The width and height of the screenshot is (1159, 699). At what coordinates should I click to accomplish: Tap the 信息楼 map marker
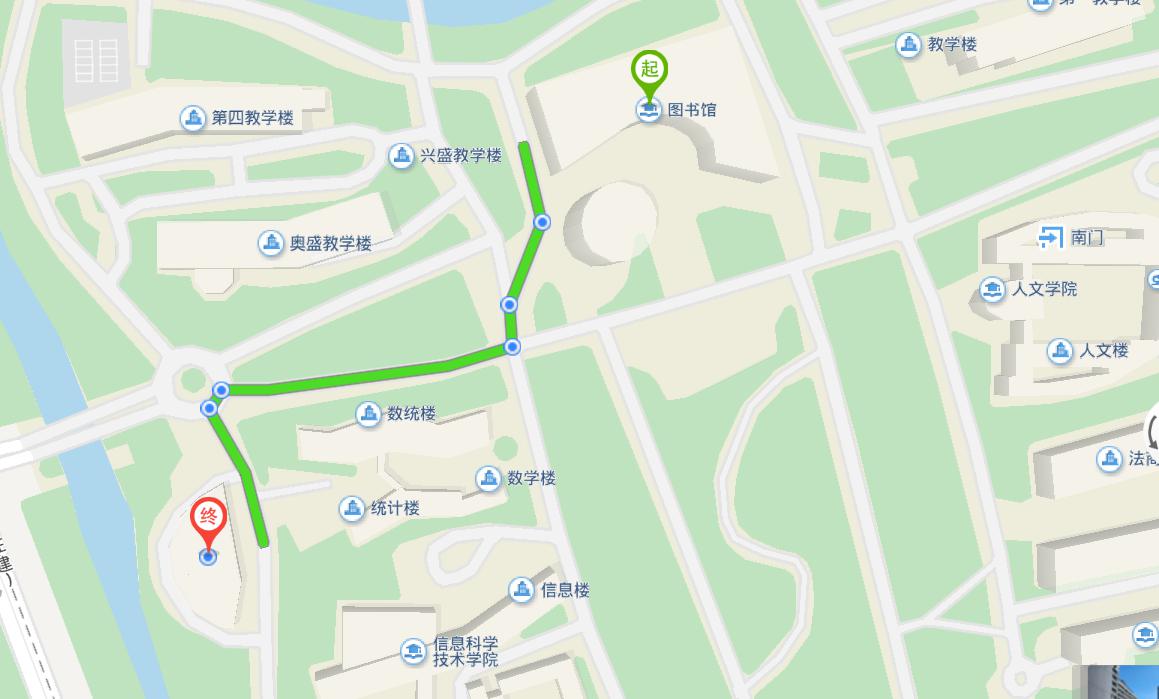[522, 590]
